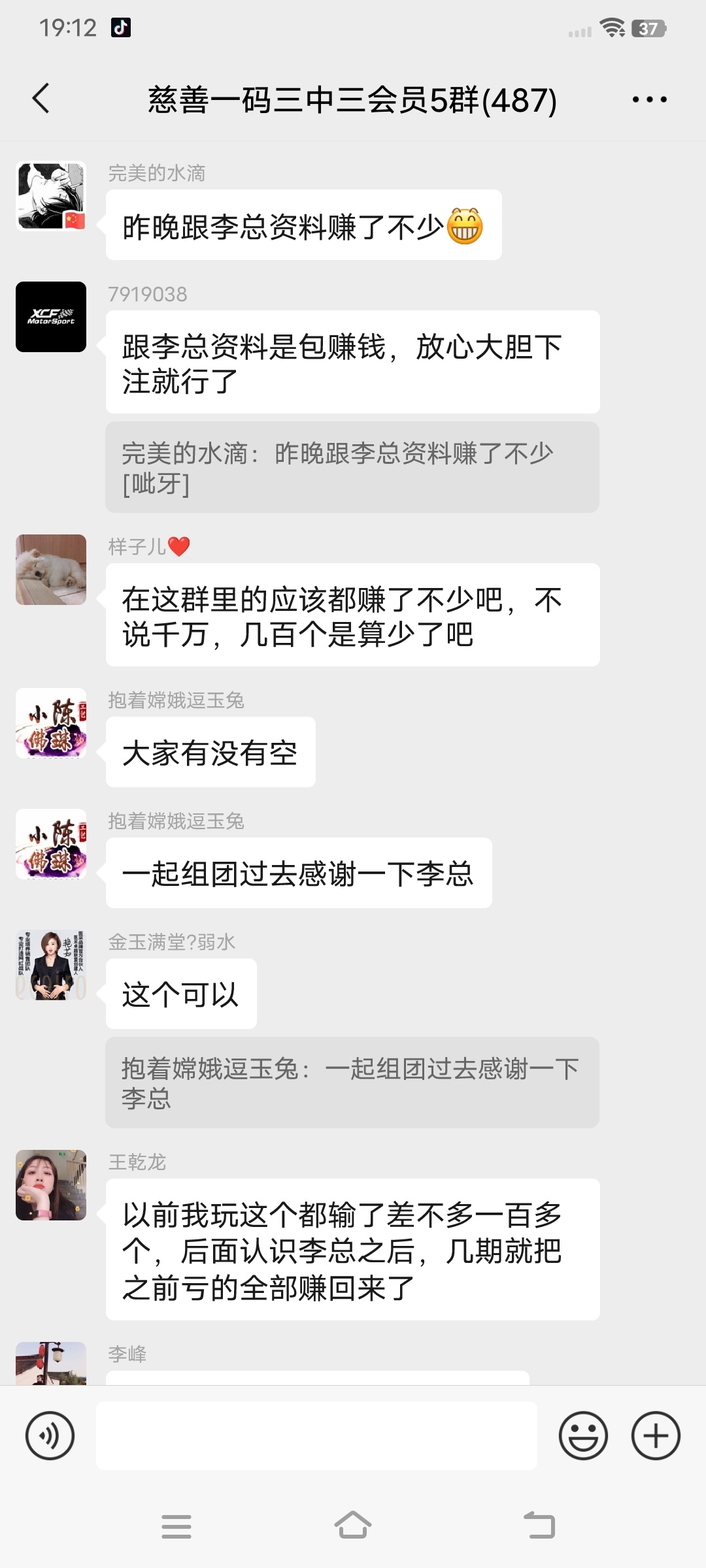
Task: Switch to voice message input
Action: pyautogui.click(x=50, y=1435)
